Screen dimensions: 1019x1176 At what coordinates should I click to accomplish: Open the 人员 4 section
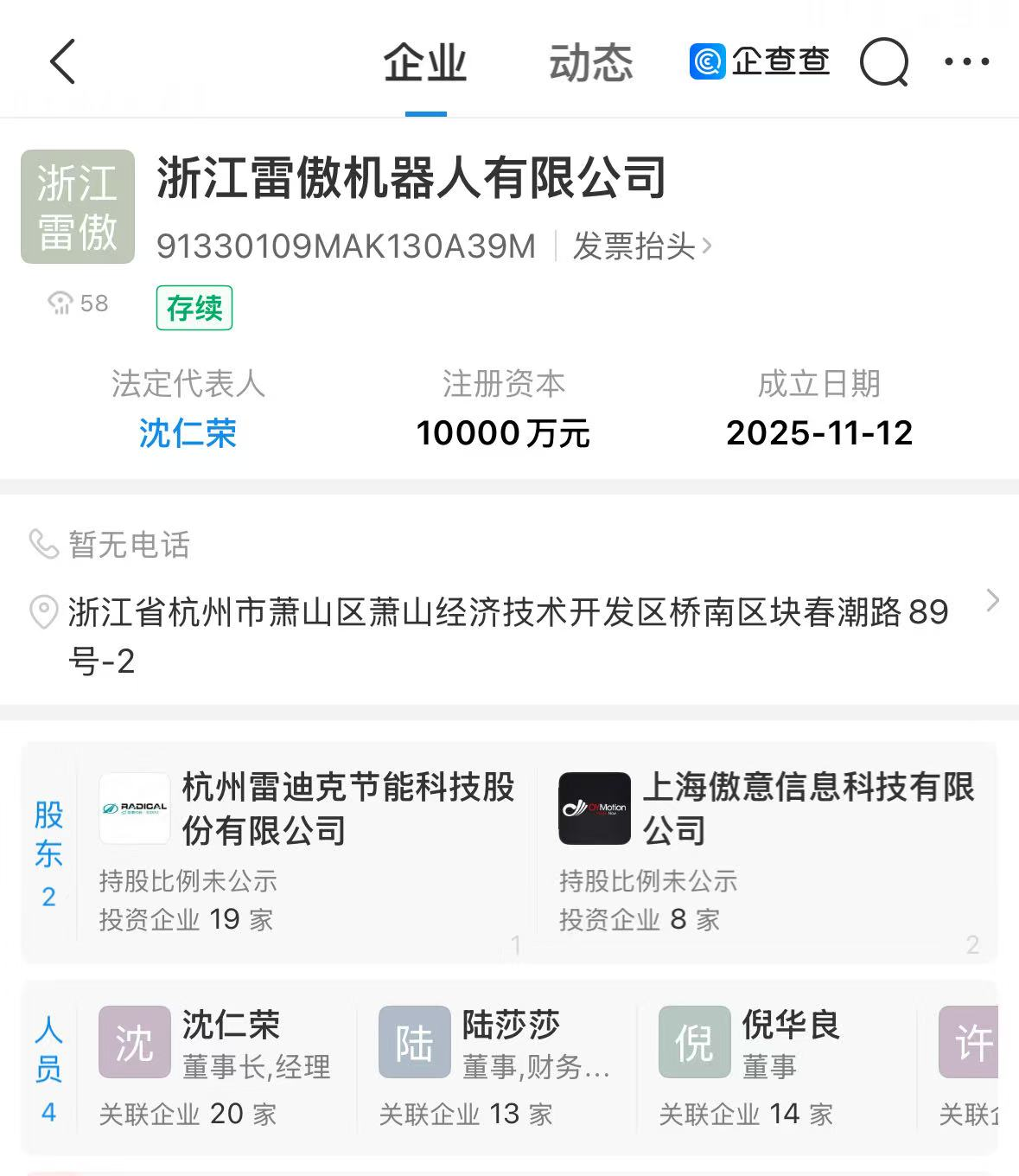pos(49,1069)
